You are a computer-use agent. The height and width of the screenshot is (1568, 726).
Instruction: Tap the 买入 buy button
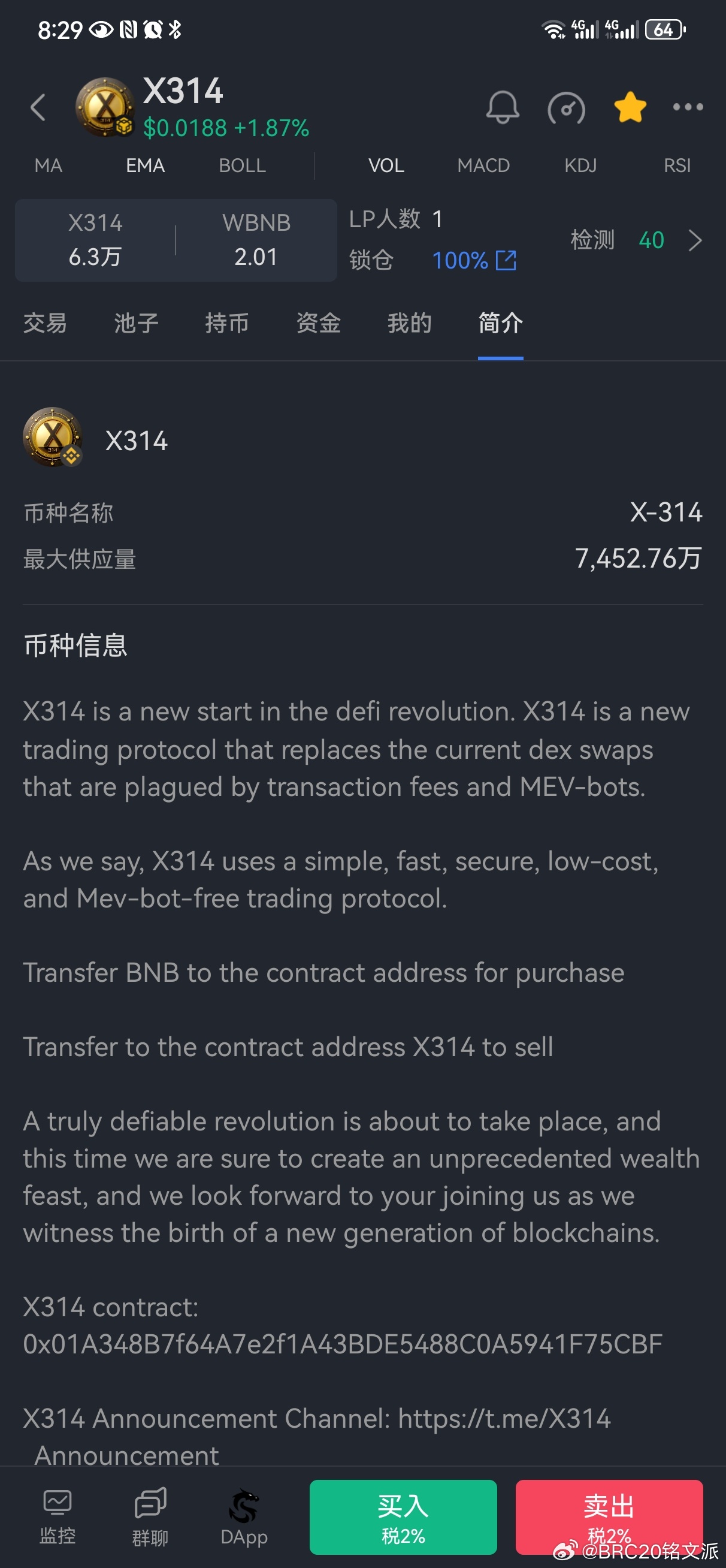403,1517
